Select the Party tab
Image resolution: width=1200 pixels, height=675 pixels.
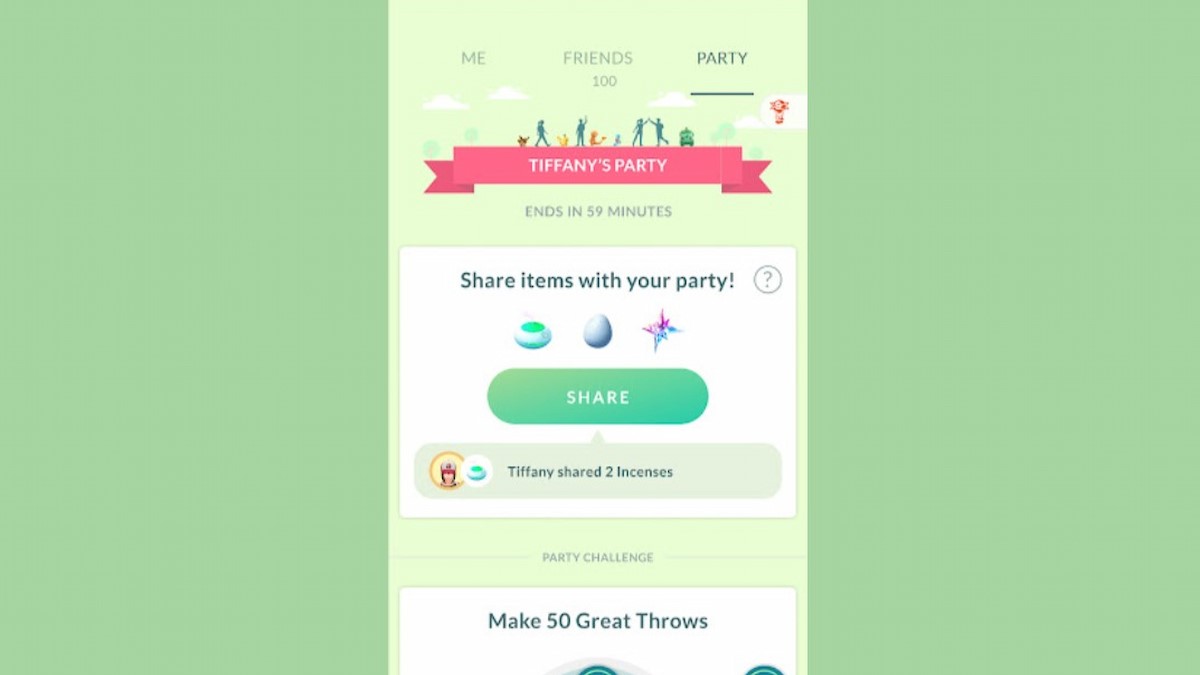pyautogui.click(x=722, y=58)
